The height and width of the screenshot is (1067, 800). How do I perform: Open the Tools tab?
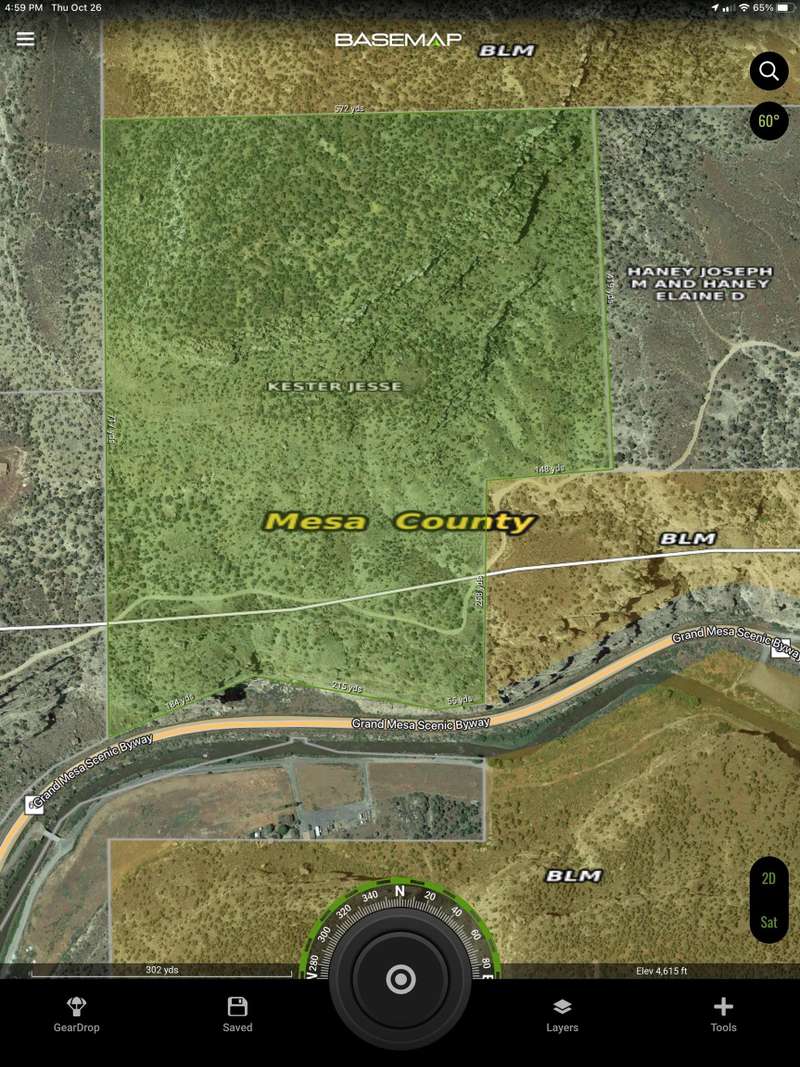tap(723, 1014)
